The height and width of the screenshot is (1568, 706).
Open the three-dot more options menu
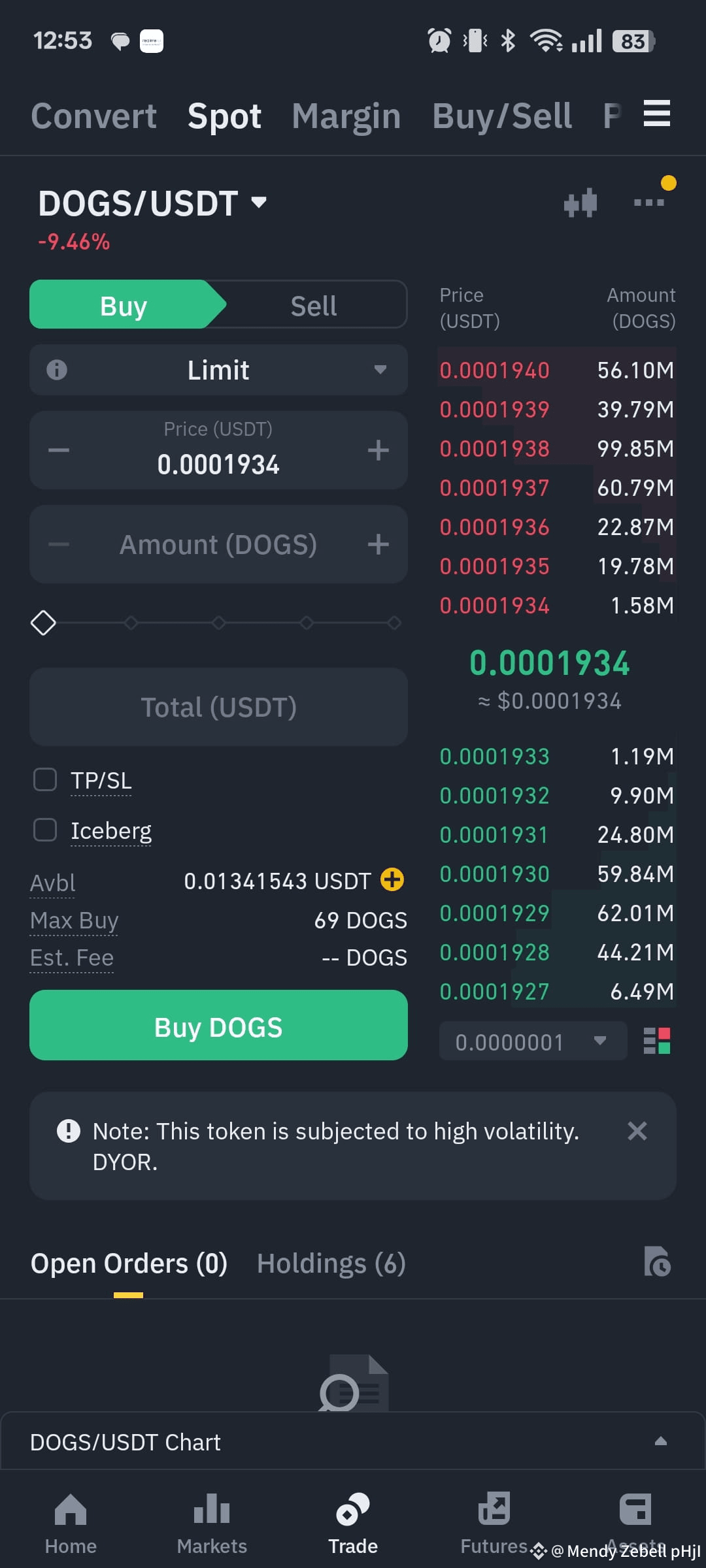[x=648, y=203]
